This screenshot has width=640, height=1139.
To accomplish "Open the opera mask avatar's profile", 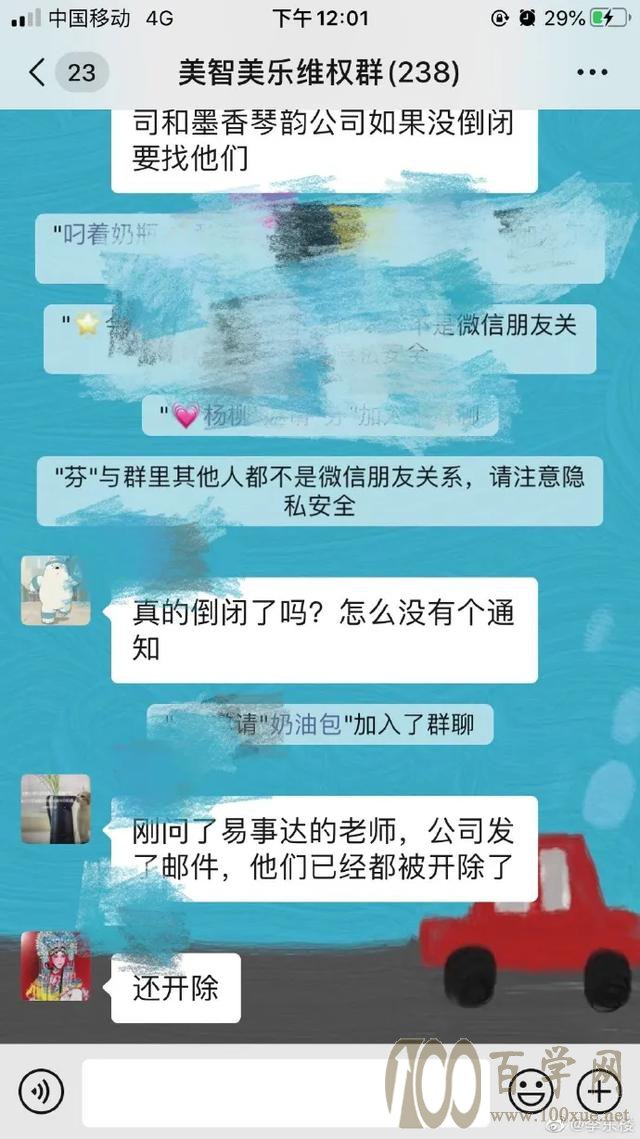I will [56, 966].
